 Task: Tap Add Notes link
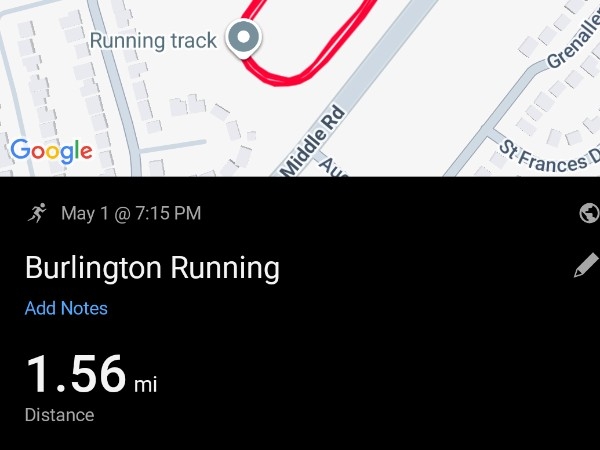tap(66, 308)
